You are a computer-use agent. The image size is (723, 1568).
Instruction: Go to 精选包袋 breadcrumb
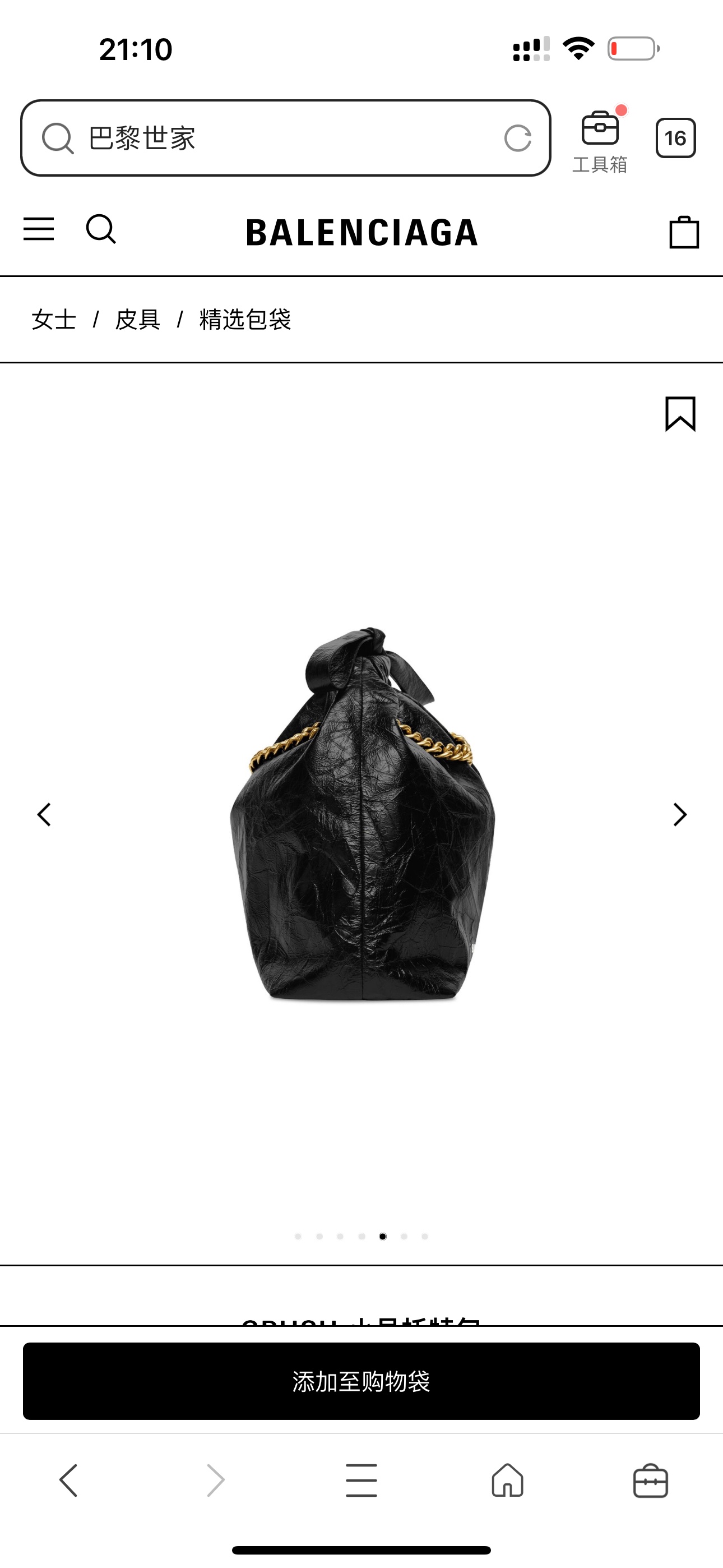245,320
